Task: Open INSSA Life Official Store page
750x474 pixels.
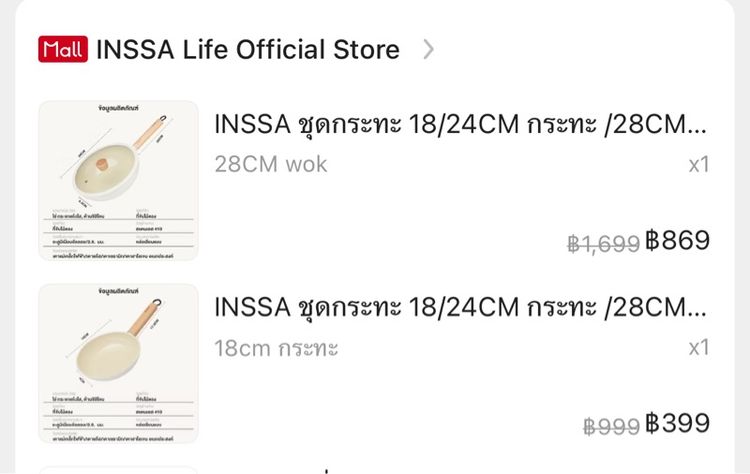Action: click(x=247, y=49)
